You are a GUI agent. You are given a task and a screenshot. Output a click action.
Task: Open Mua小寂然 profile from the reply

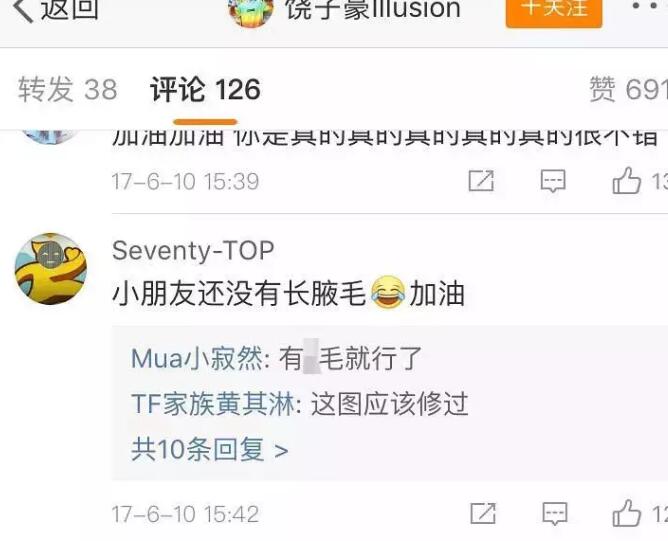pyautogui.click(x=196, y=358)
